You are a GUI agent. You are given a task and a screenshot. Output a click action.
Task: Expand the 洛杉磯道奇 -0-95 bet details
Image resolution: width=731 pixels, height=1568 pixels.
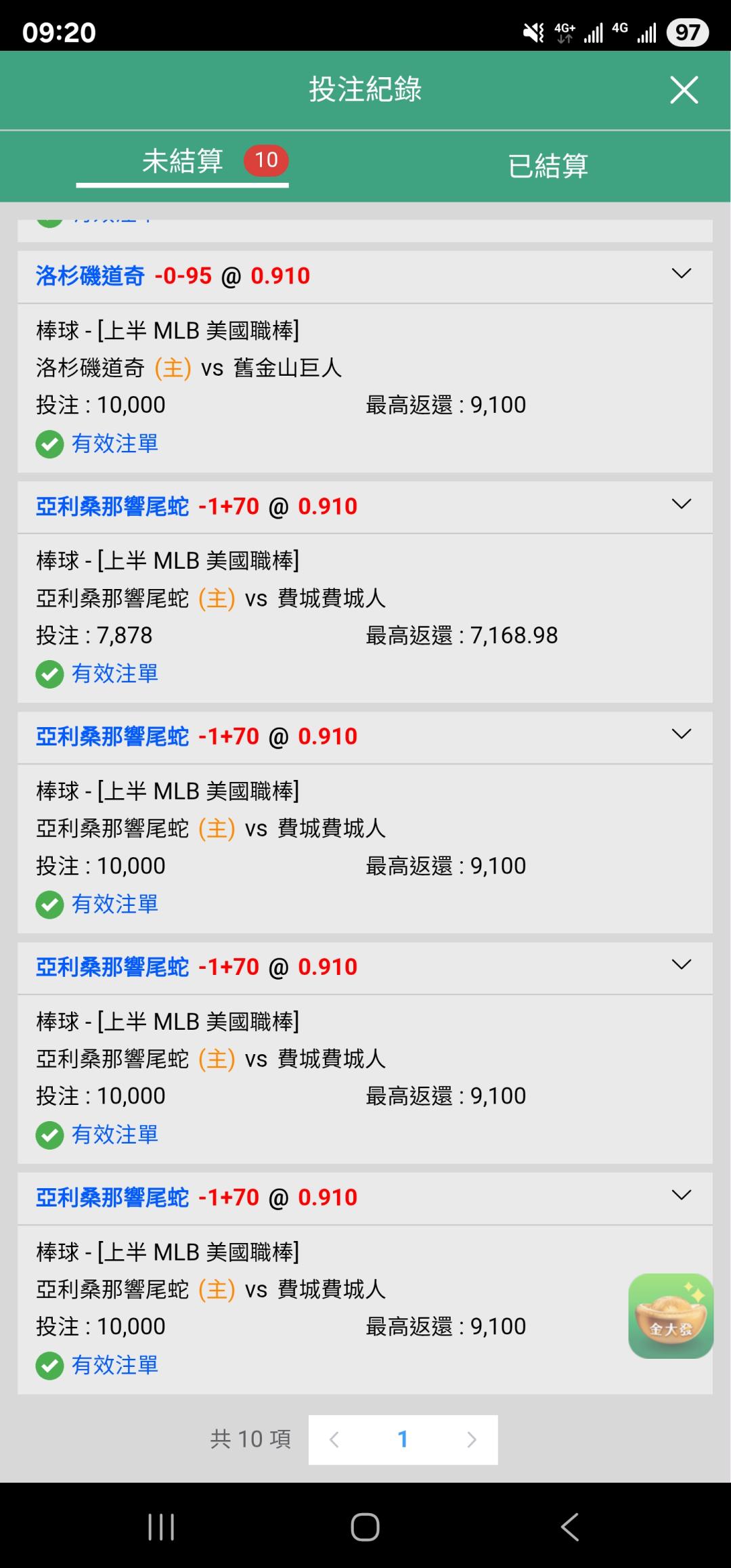pos(682,274)
